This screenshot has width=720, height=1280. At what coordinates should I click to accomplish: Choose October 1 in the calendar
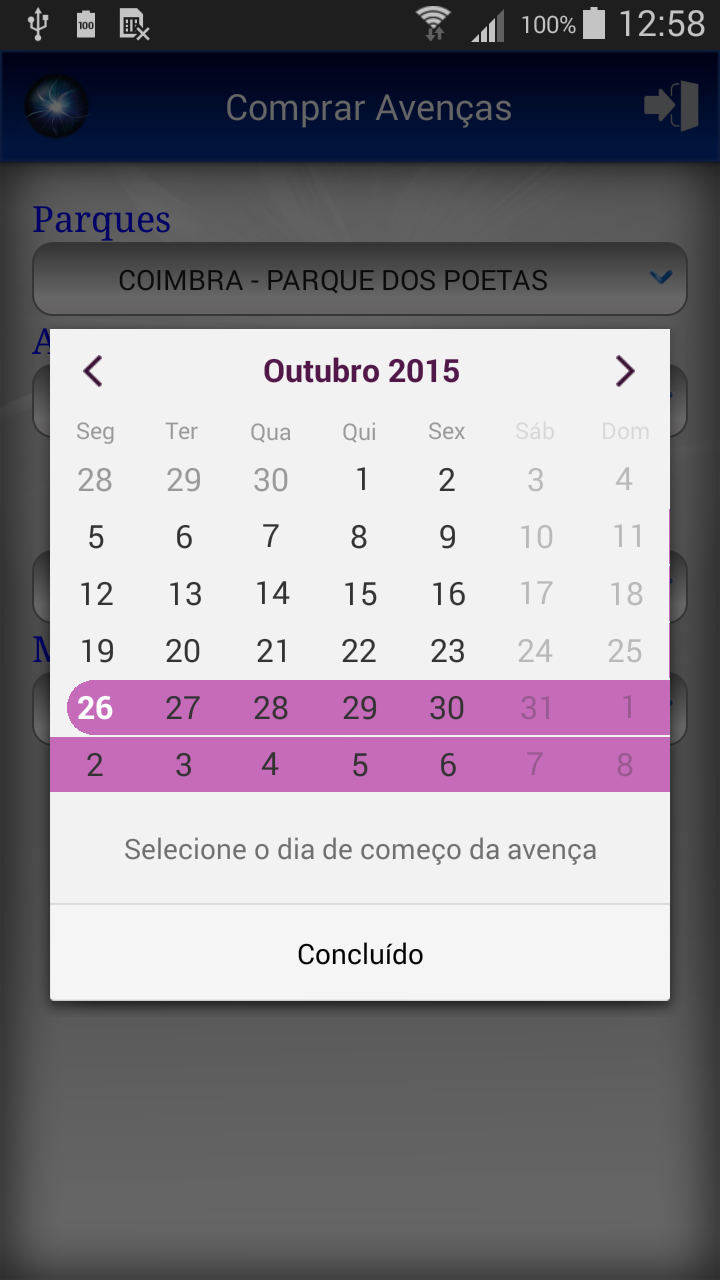[x=360, y=480]
